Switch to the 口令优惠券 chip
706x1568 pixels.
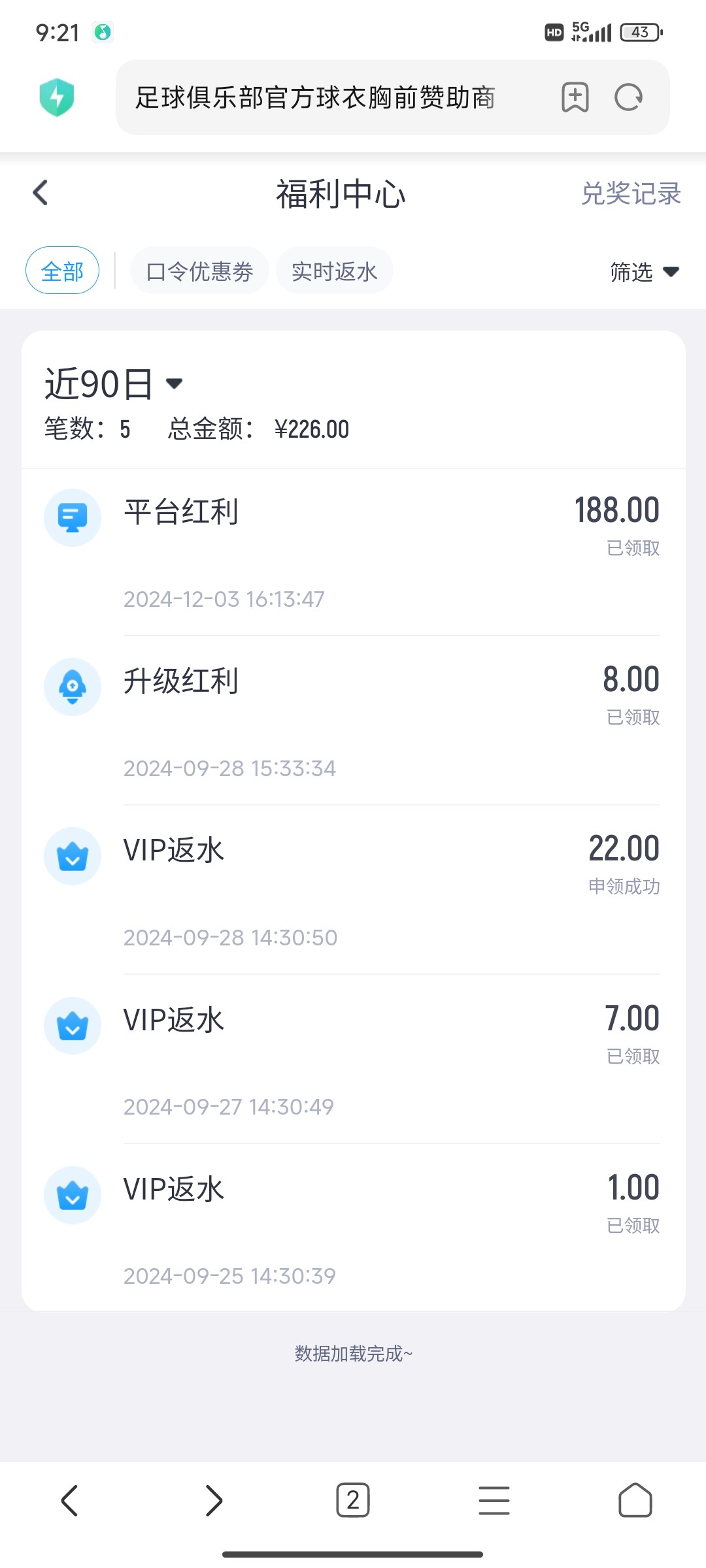point(199,271)
